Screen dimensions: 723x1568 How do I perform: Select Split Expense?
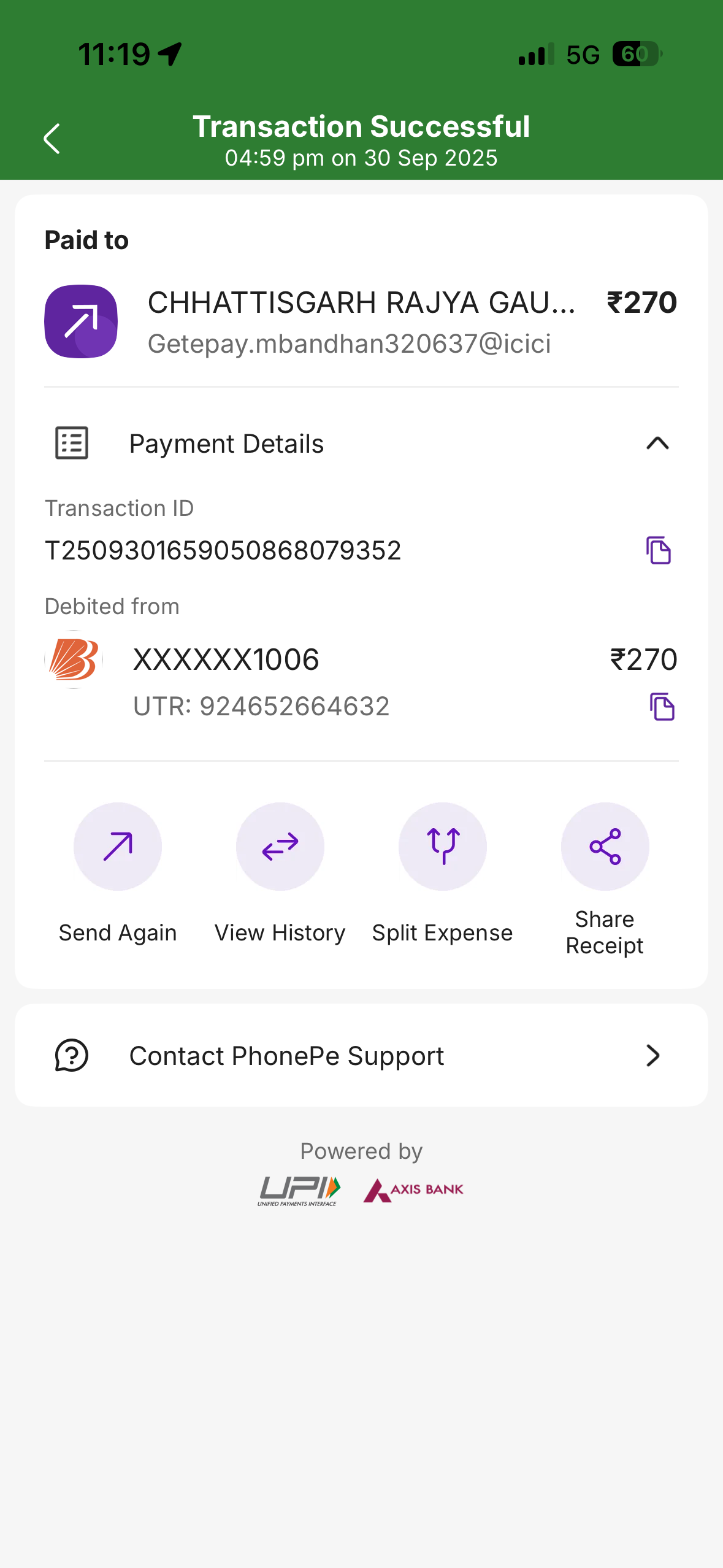click(x=443, y=847)
